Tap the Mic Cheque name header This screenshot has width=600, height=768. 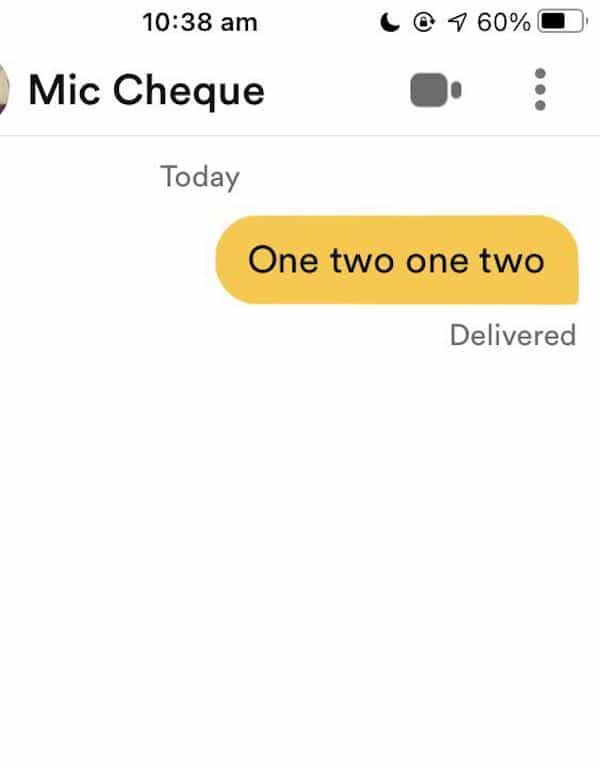tap(146, 90)
